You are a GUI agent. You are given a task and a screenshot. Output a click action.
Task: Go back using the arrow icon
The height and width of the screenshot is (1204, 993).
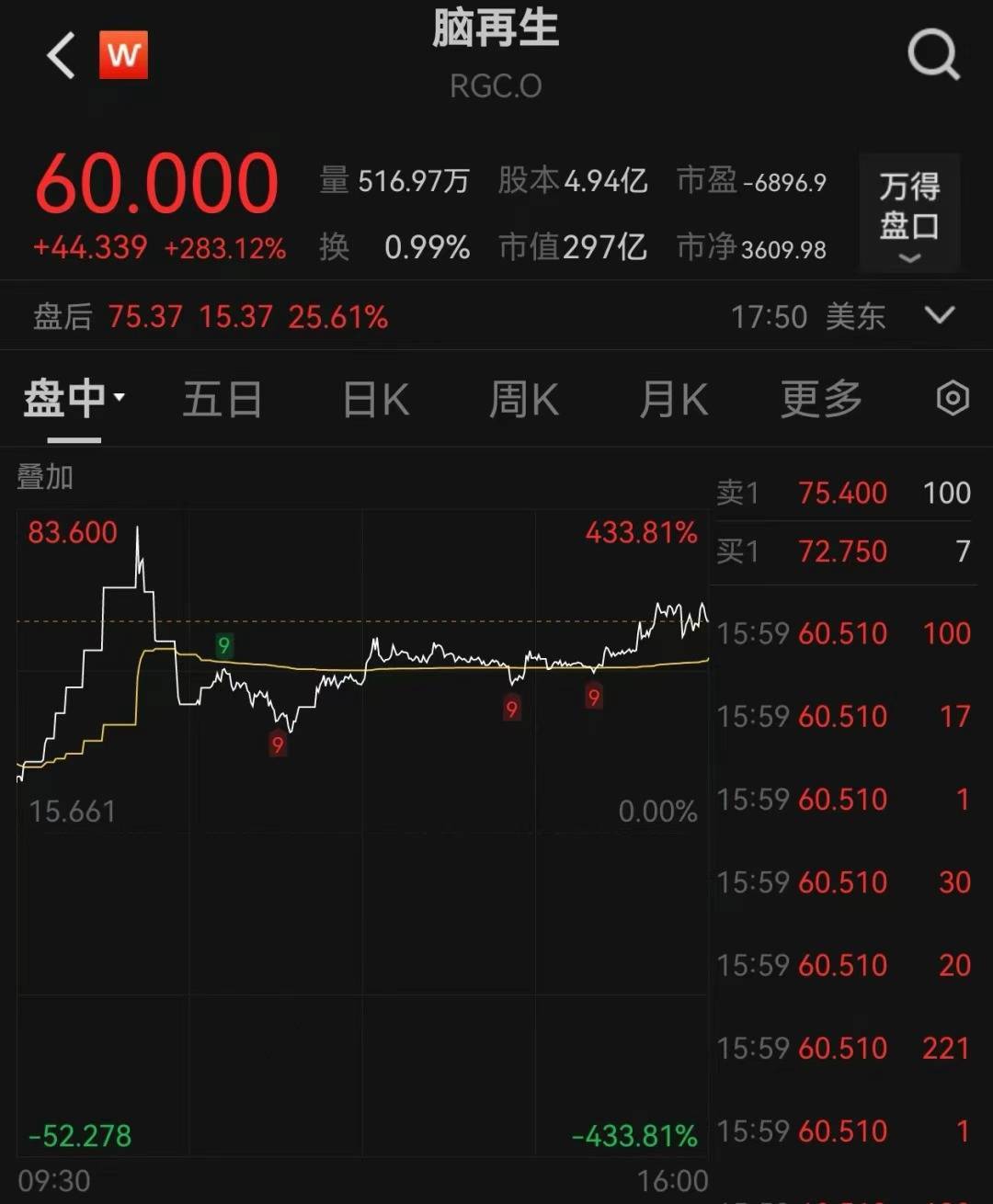coord(61,55)
